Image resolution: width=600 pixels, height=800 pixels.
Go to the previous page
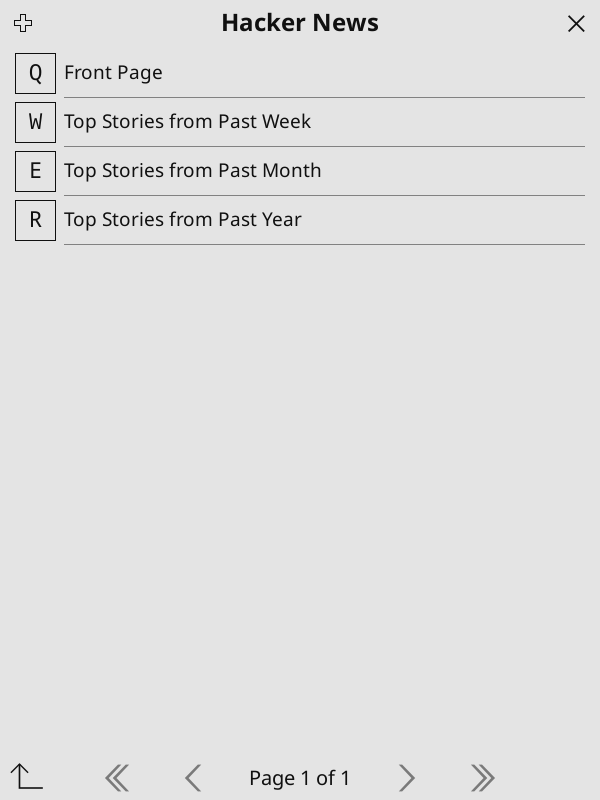193,778
